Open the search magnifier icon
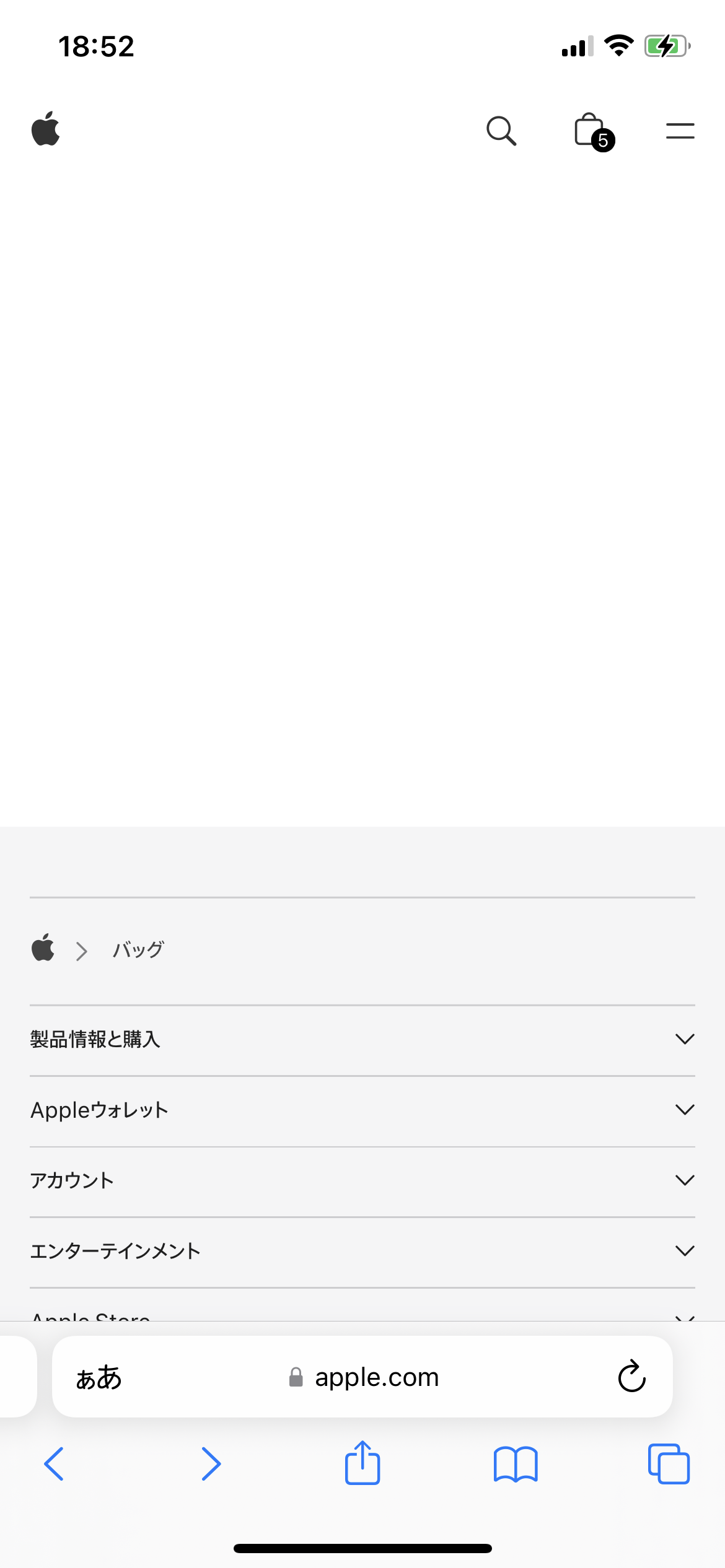 (x=501, y=131)
